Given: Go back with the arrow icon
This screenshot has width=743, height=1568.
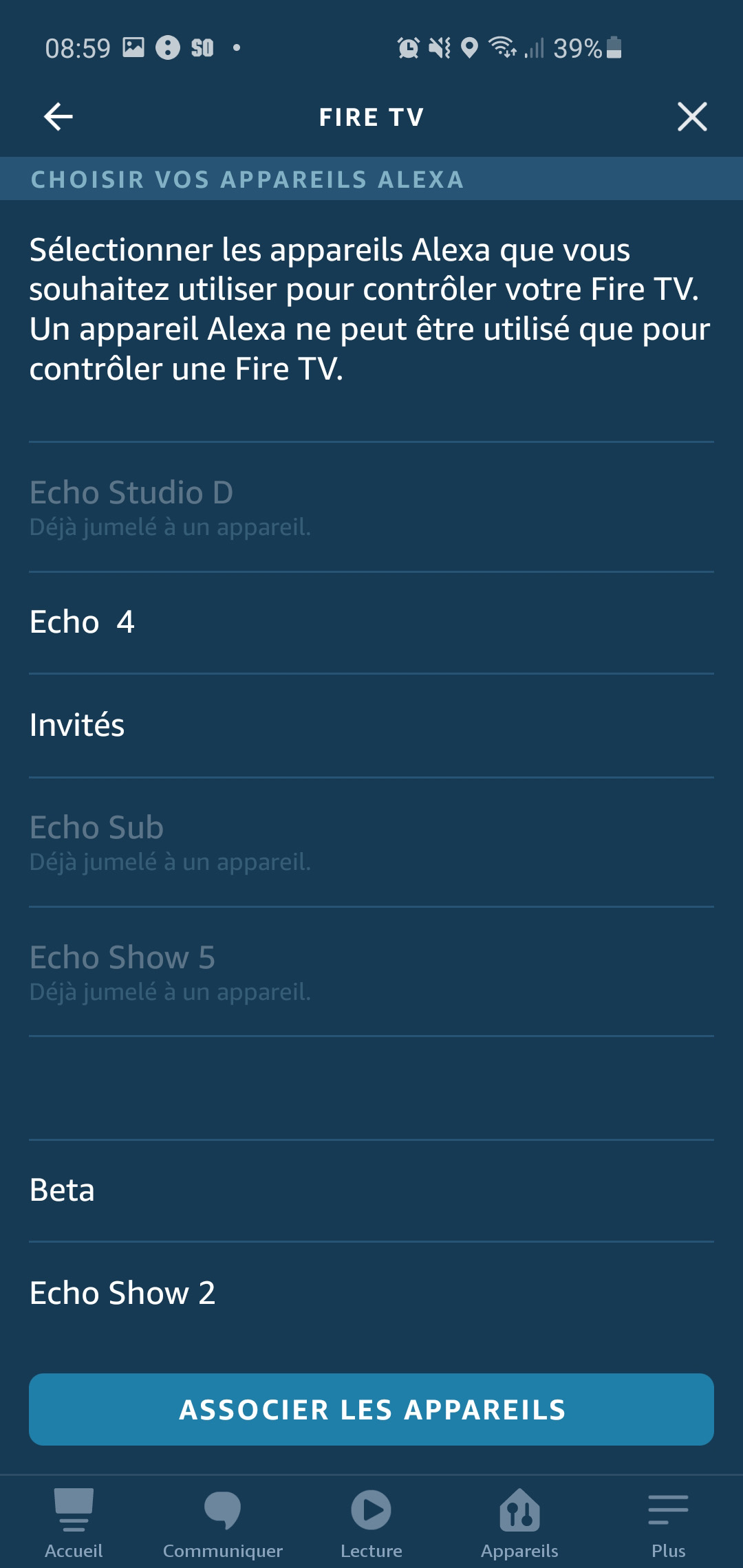Looking at the screenshot, I should tap(58, 116).
